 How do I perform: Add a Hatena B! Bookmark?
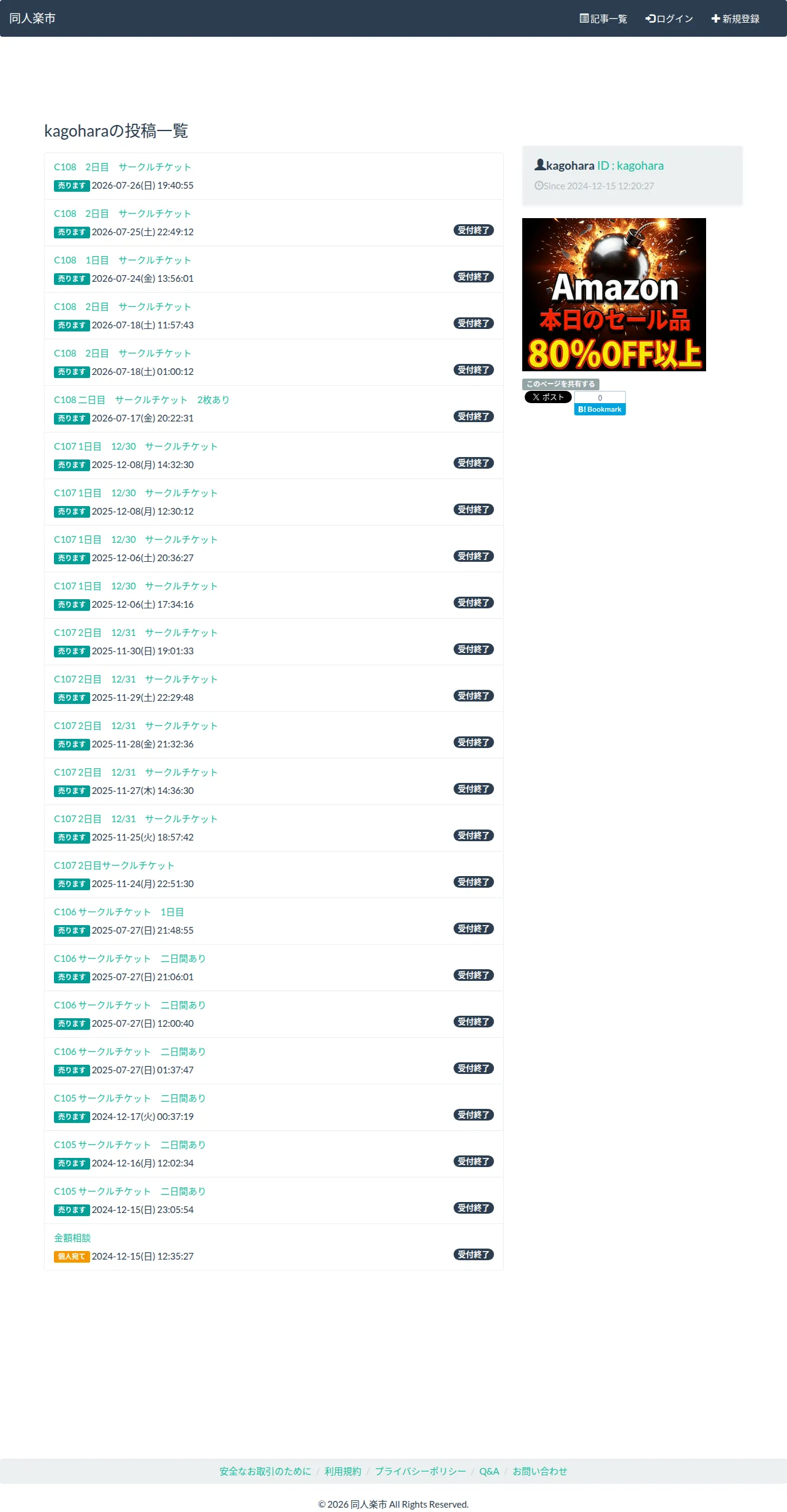point(600,409)
